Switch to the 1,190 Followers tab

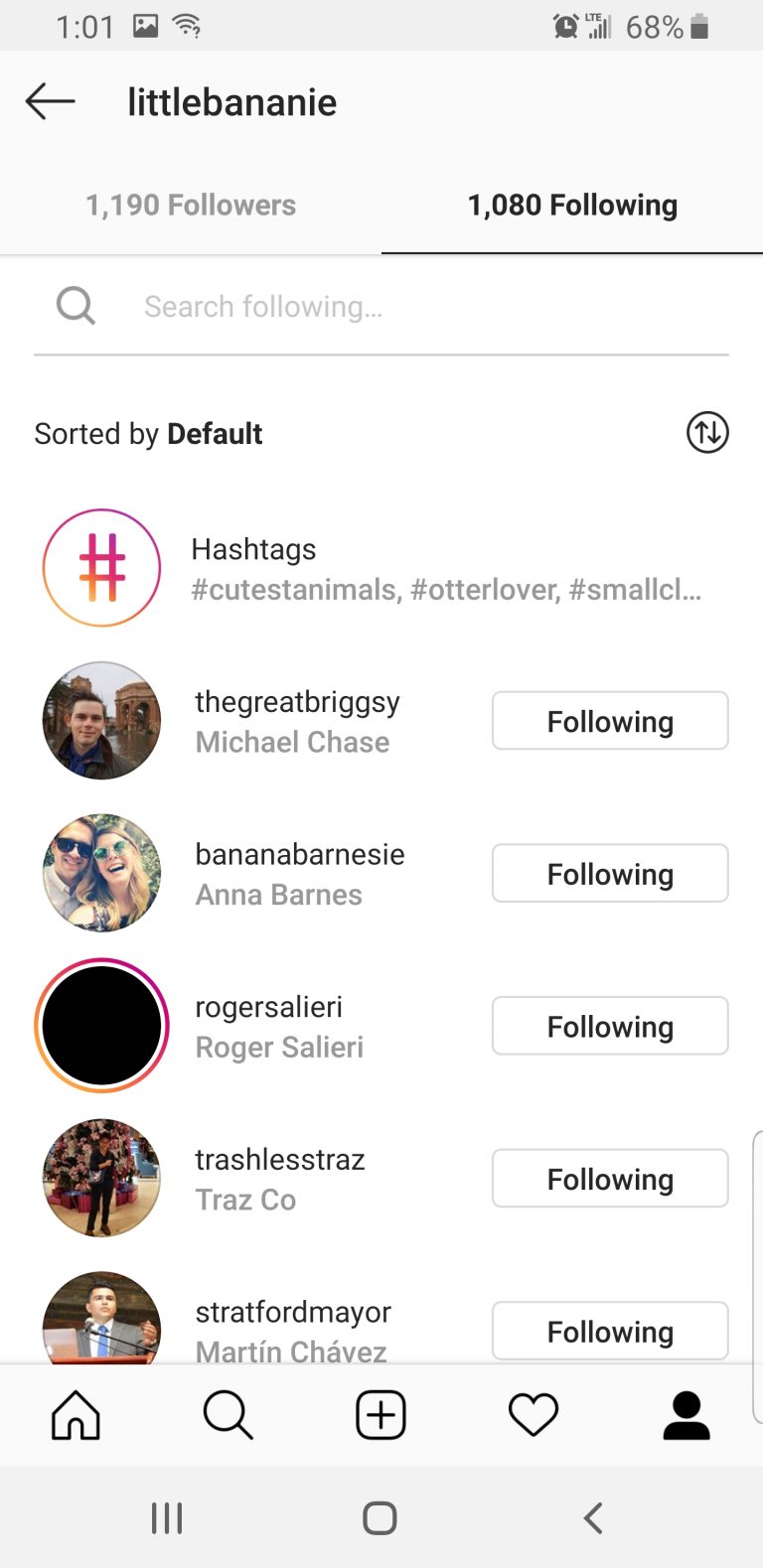coord(191,205)
